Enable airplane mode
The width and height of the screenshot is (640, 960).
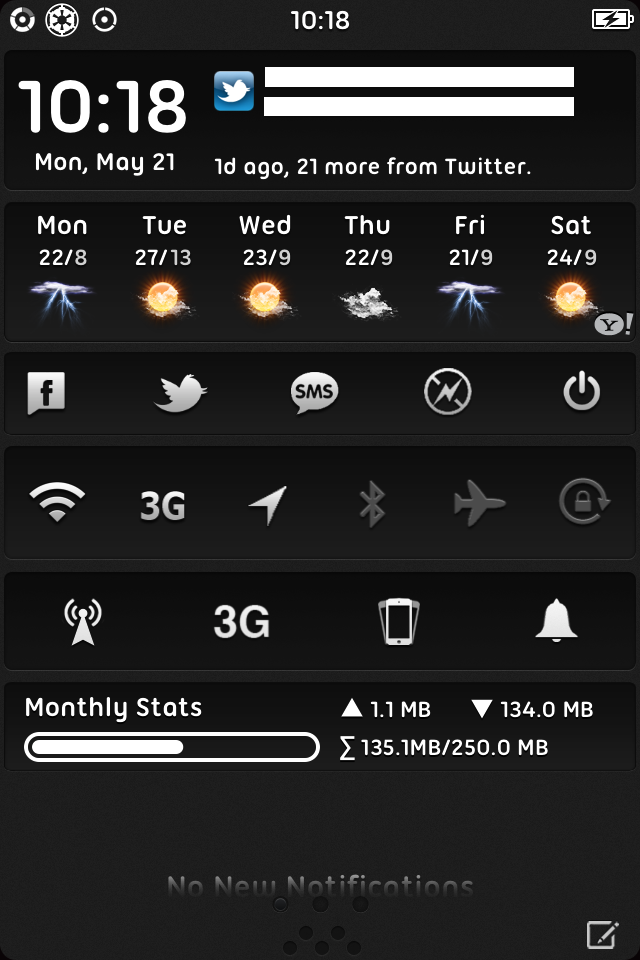[479, 503]
